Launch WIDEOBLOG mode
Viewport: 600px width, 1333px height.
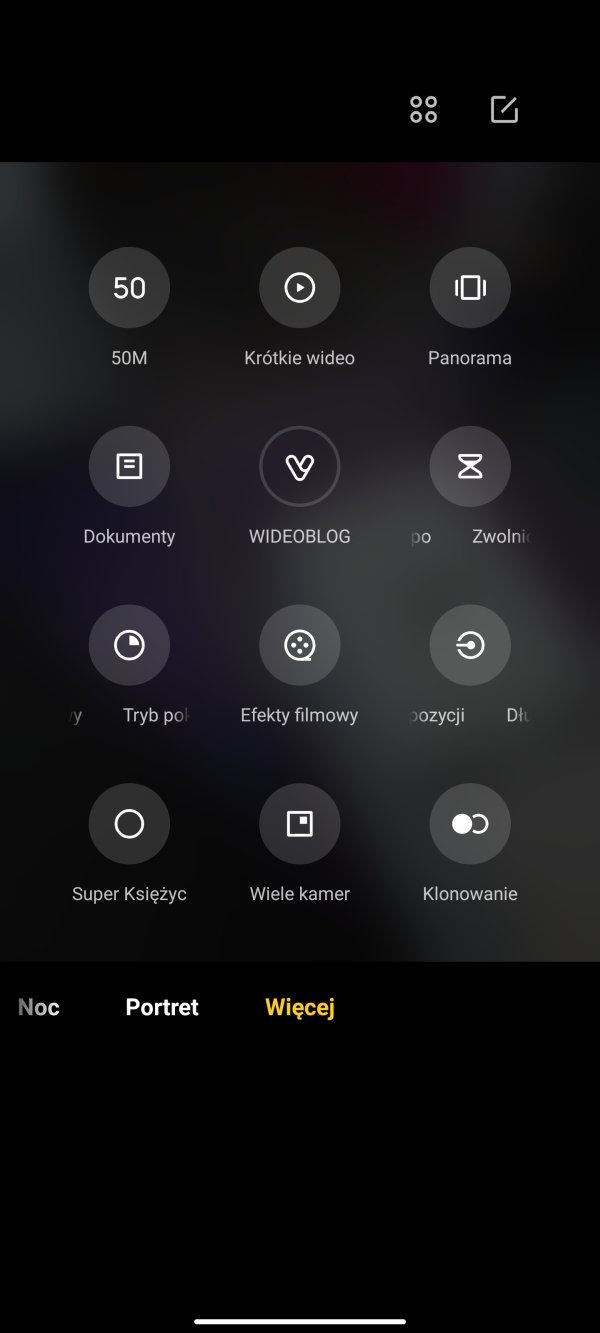click(x=300, y=466)
